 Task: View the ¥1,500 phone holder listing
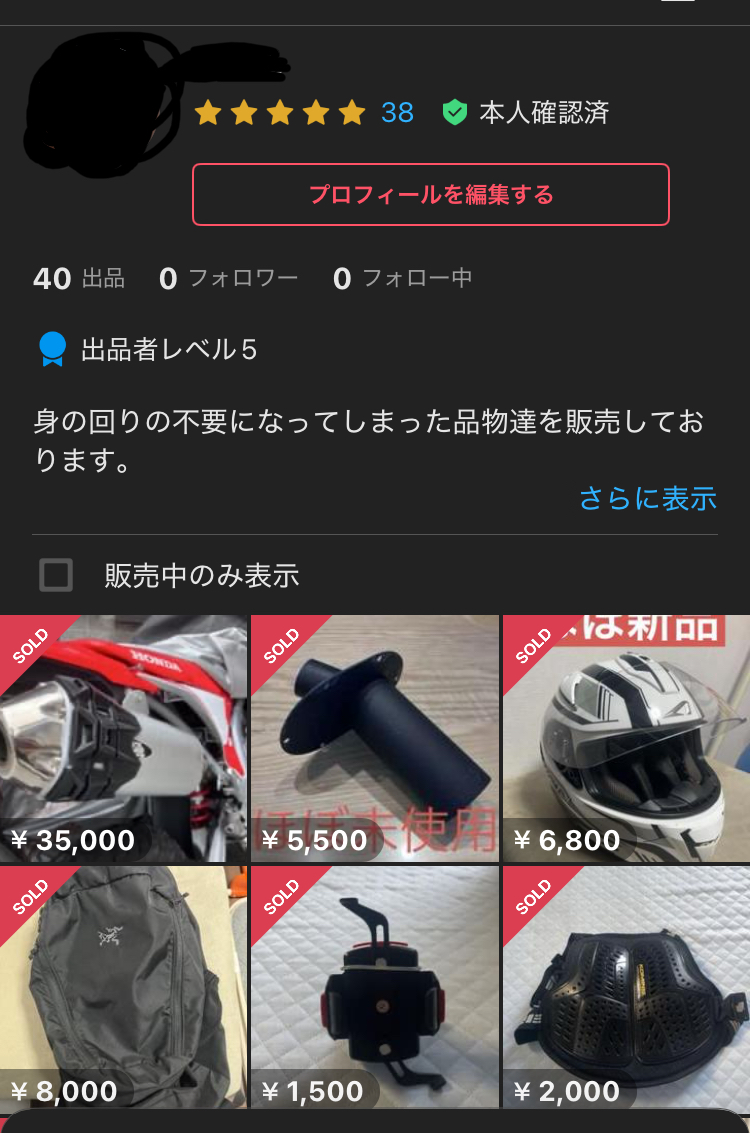point(374,987)
